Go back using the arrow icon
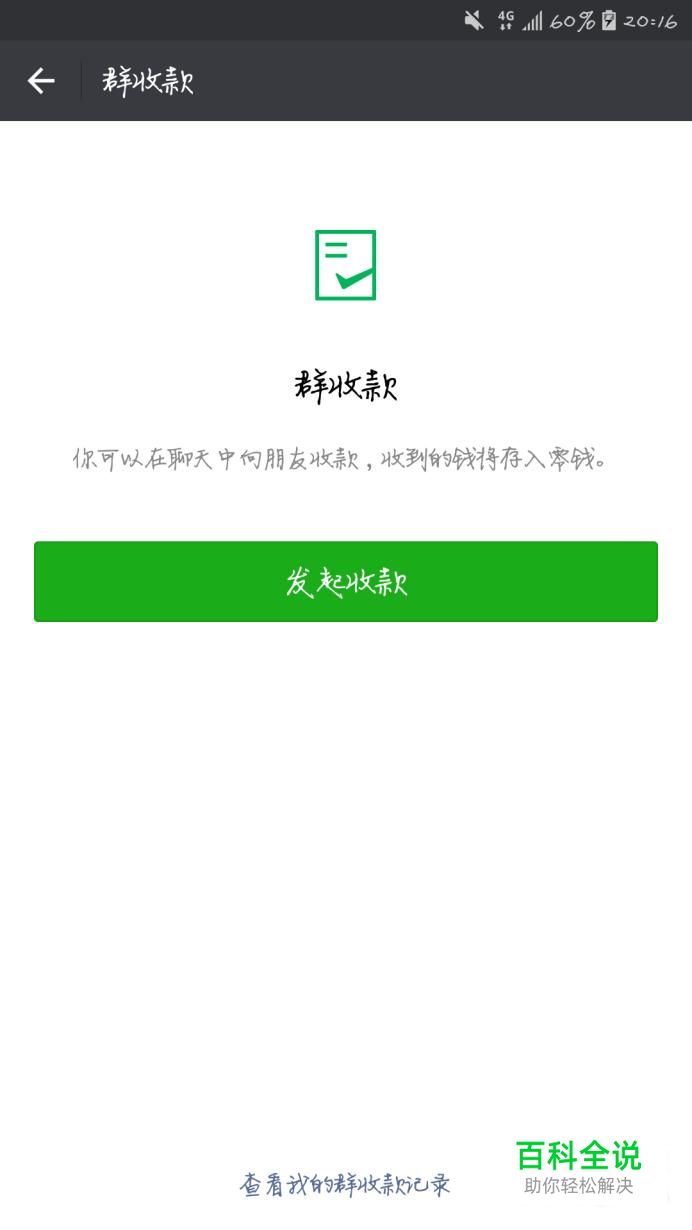 tap(41, 81)
